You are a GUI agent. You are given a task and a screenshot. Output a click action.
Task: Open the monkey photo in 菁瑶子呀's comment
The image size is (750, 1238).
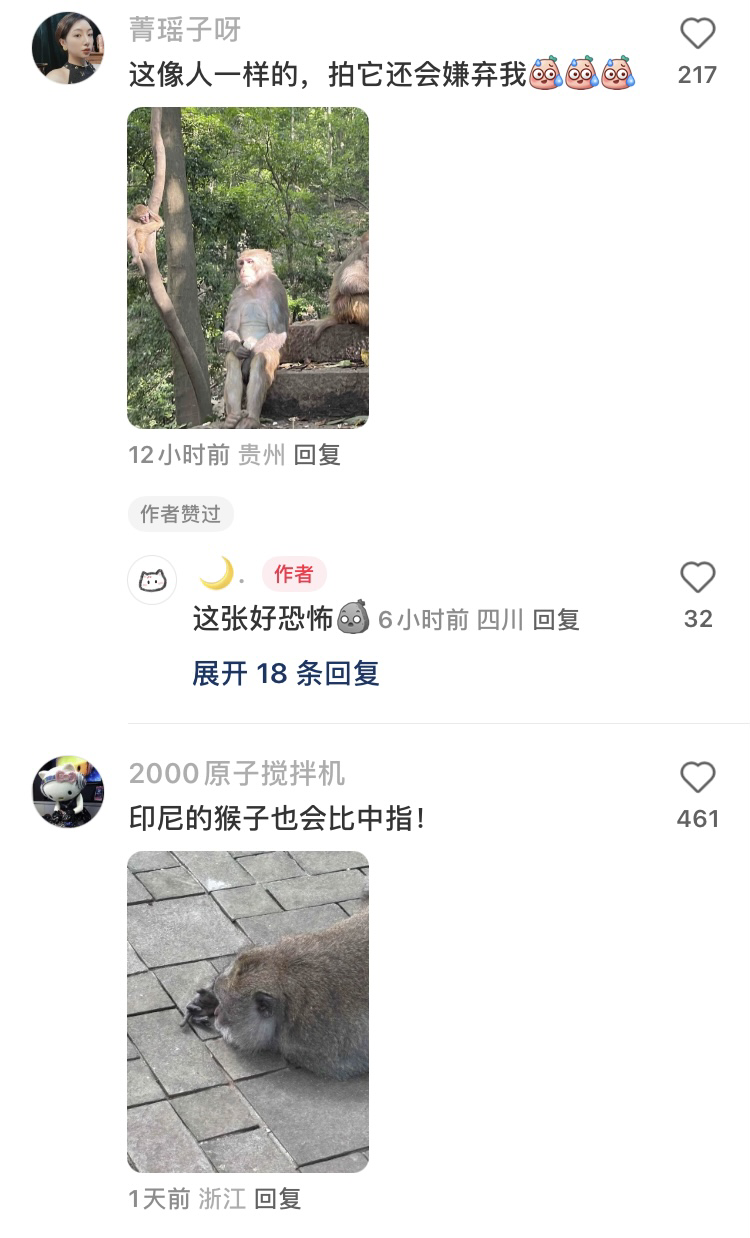(248, 268)
